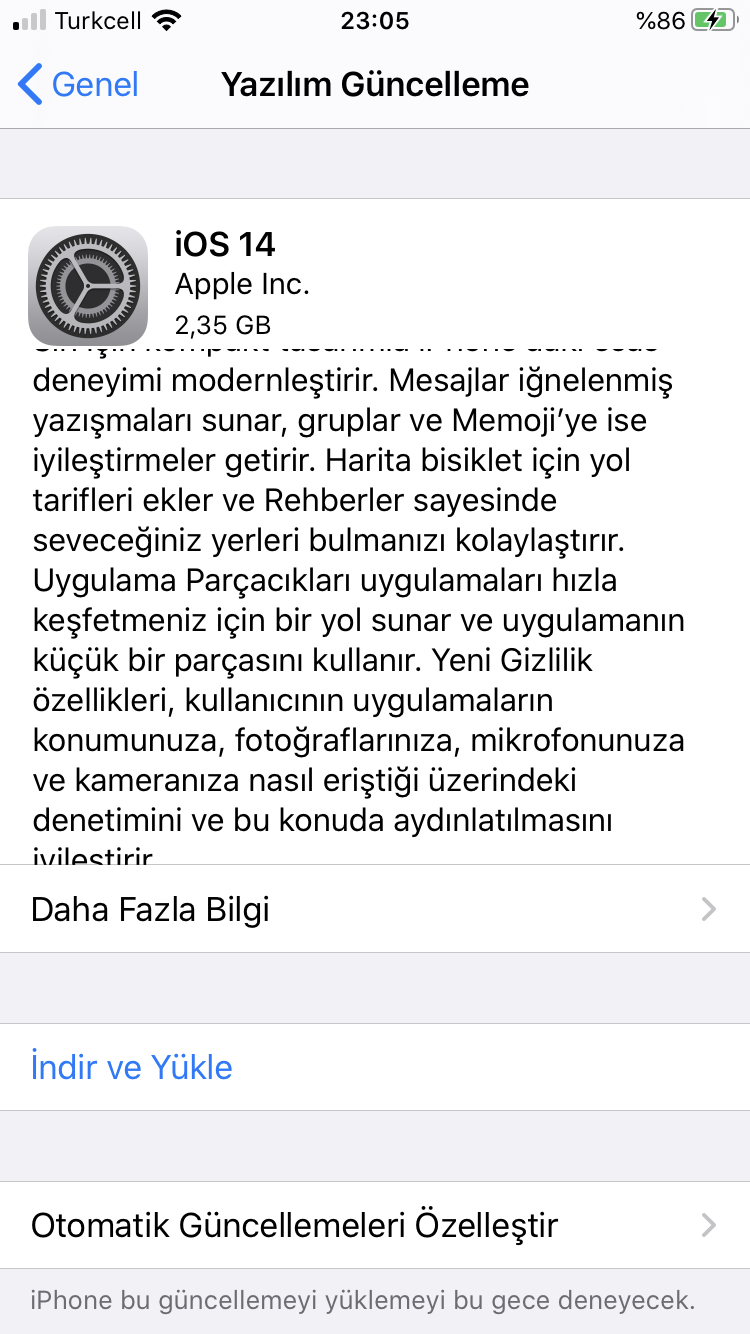Screen dimensions: 750x1334
Task: Go back to Genel settings
Action: point(79,85)
